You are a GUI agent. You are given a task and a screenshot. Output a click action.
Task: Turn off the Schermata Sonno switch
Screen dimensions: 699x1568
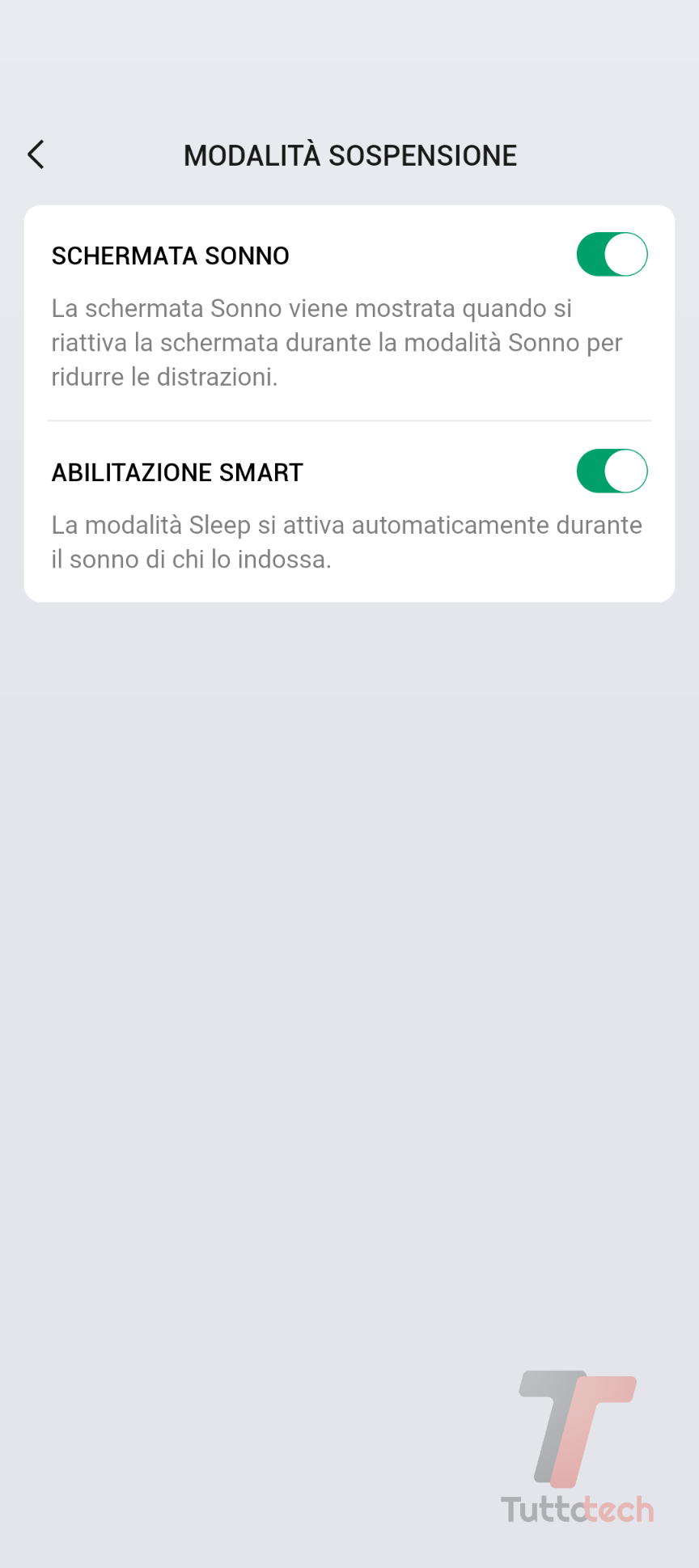pos(612,255)
